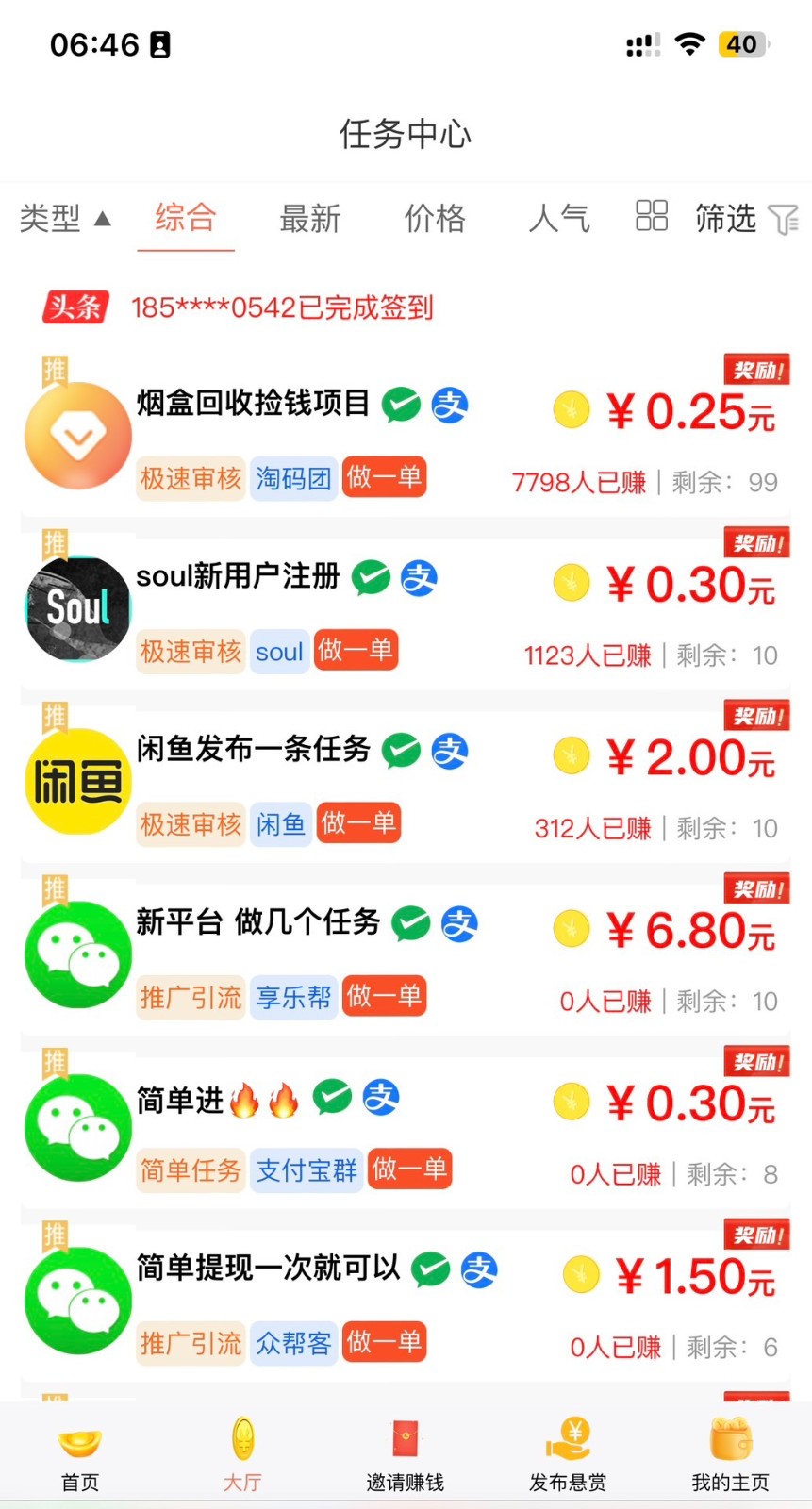Open the 头条 sign-in announcement
Image resolution: width=812 pixels, height=1509 pixels.
pyautogui.click(x=237, y=307)
